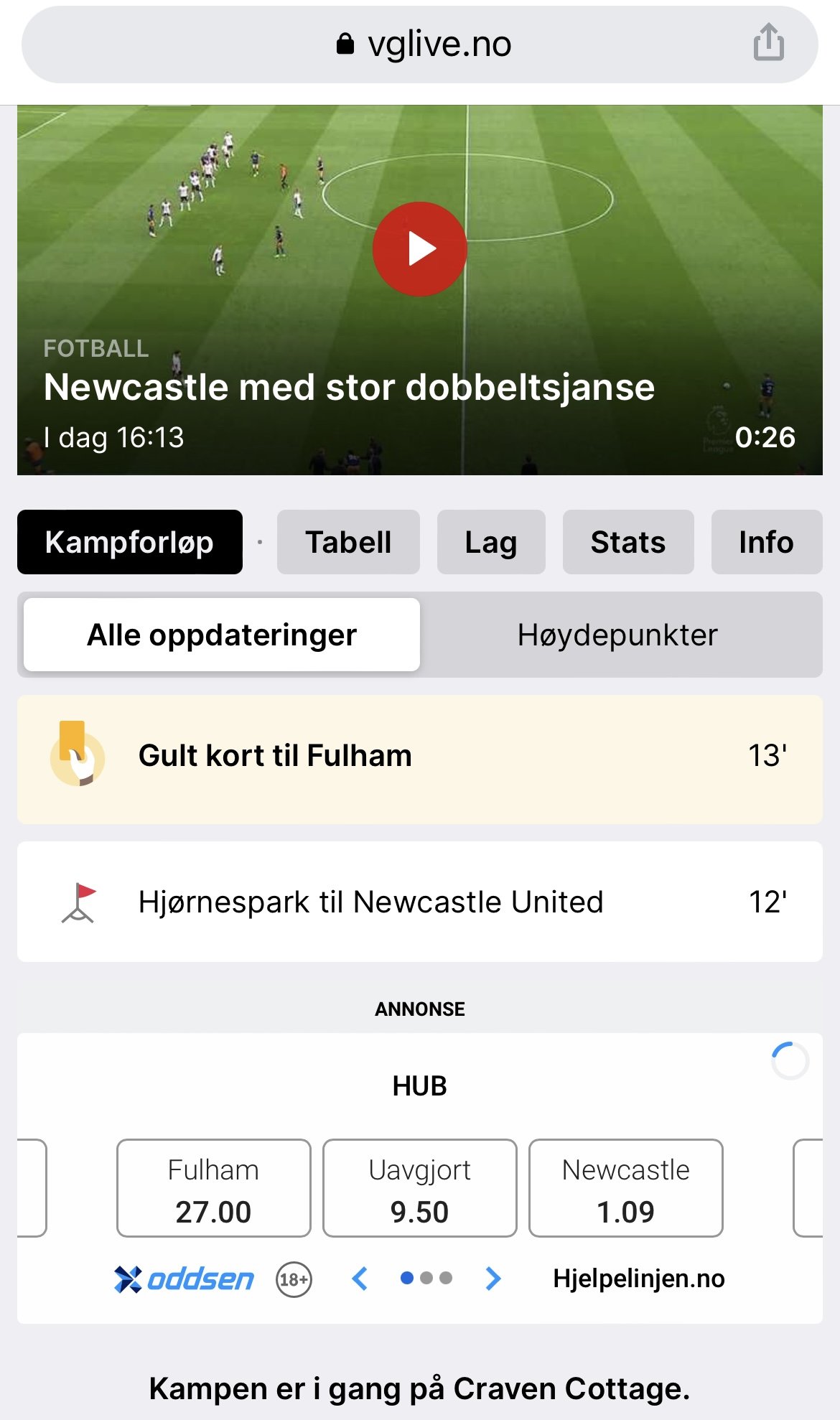
Task: Go to next odds slide
Action: [x=493, y=1278]
